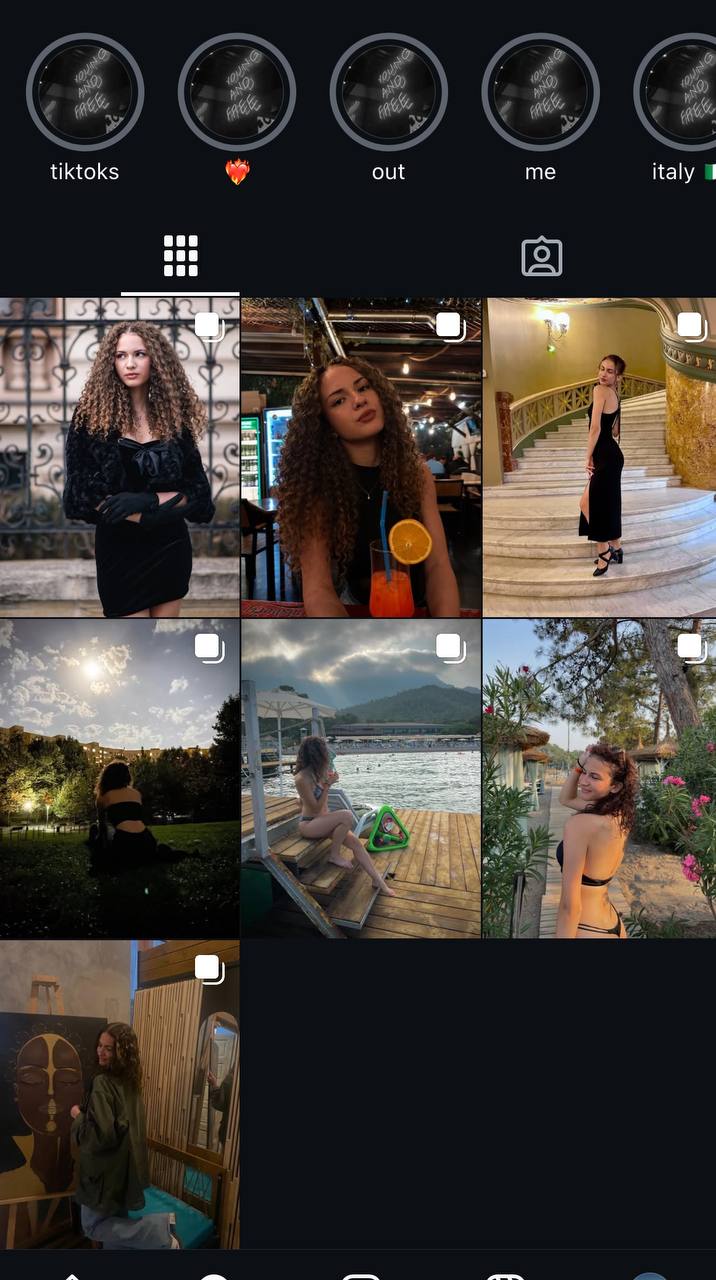716x1280 pixels.
Task: Open the post with pink flowers path
Action: (600, 778)
